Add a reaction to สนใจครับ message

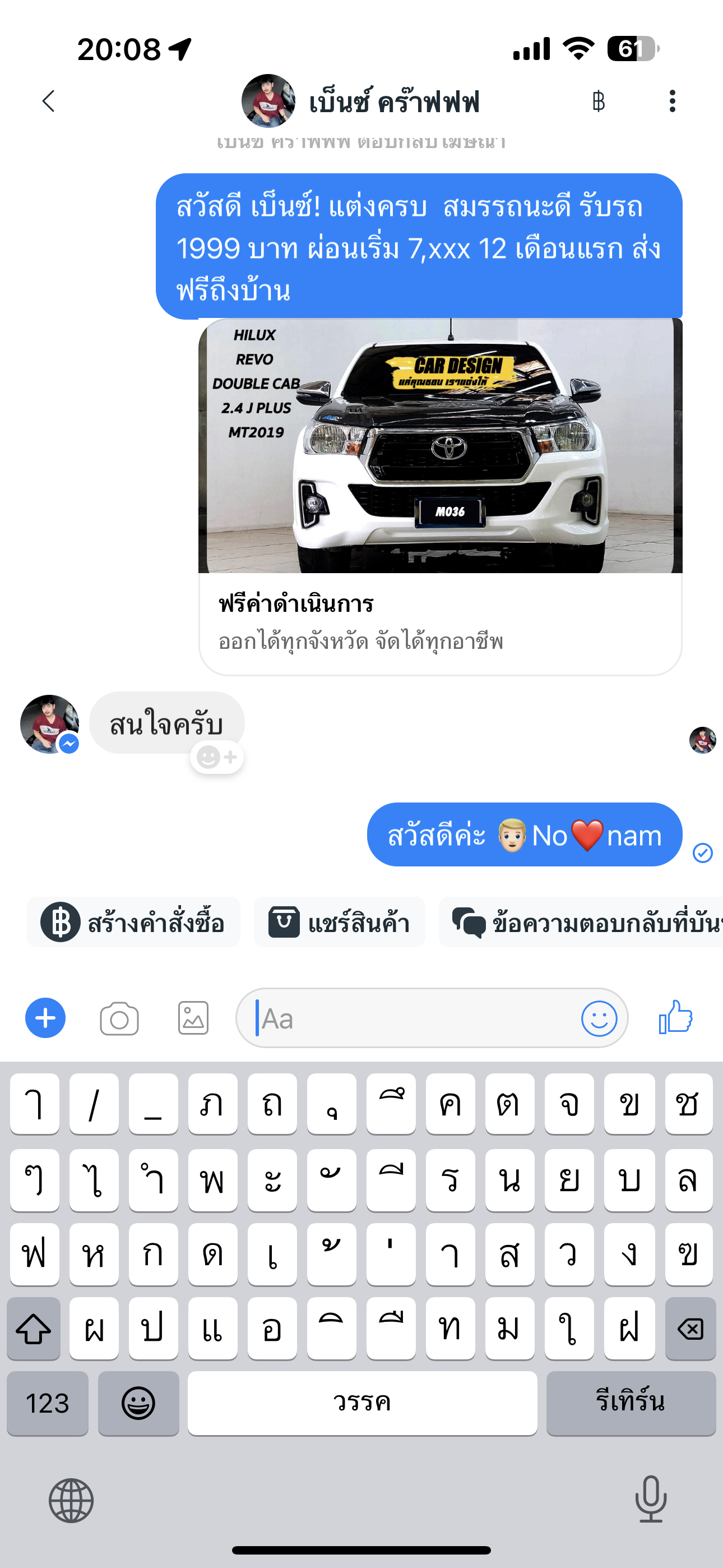click(x=217, y=758)
